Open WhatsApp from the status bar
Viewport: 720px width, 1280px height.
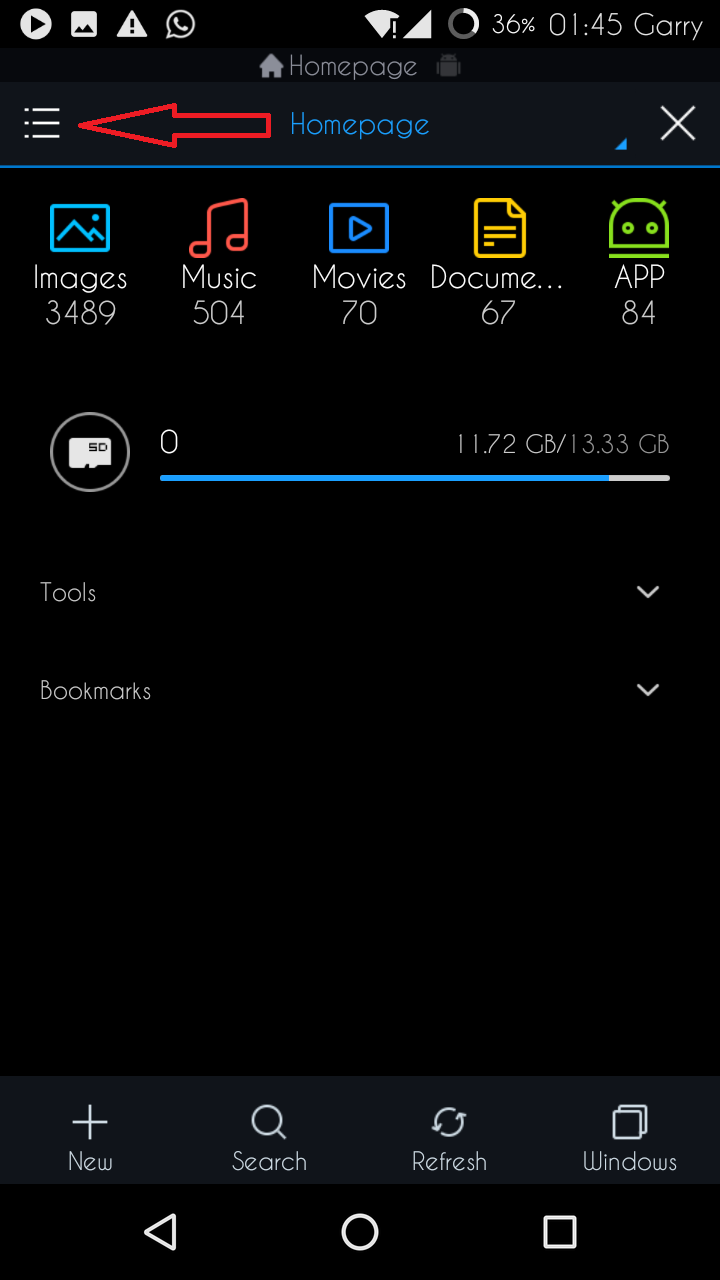[180, 24]
